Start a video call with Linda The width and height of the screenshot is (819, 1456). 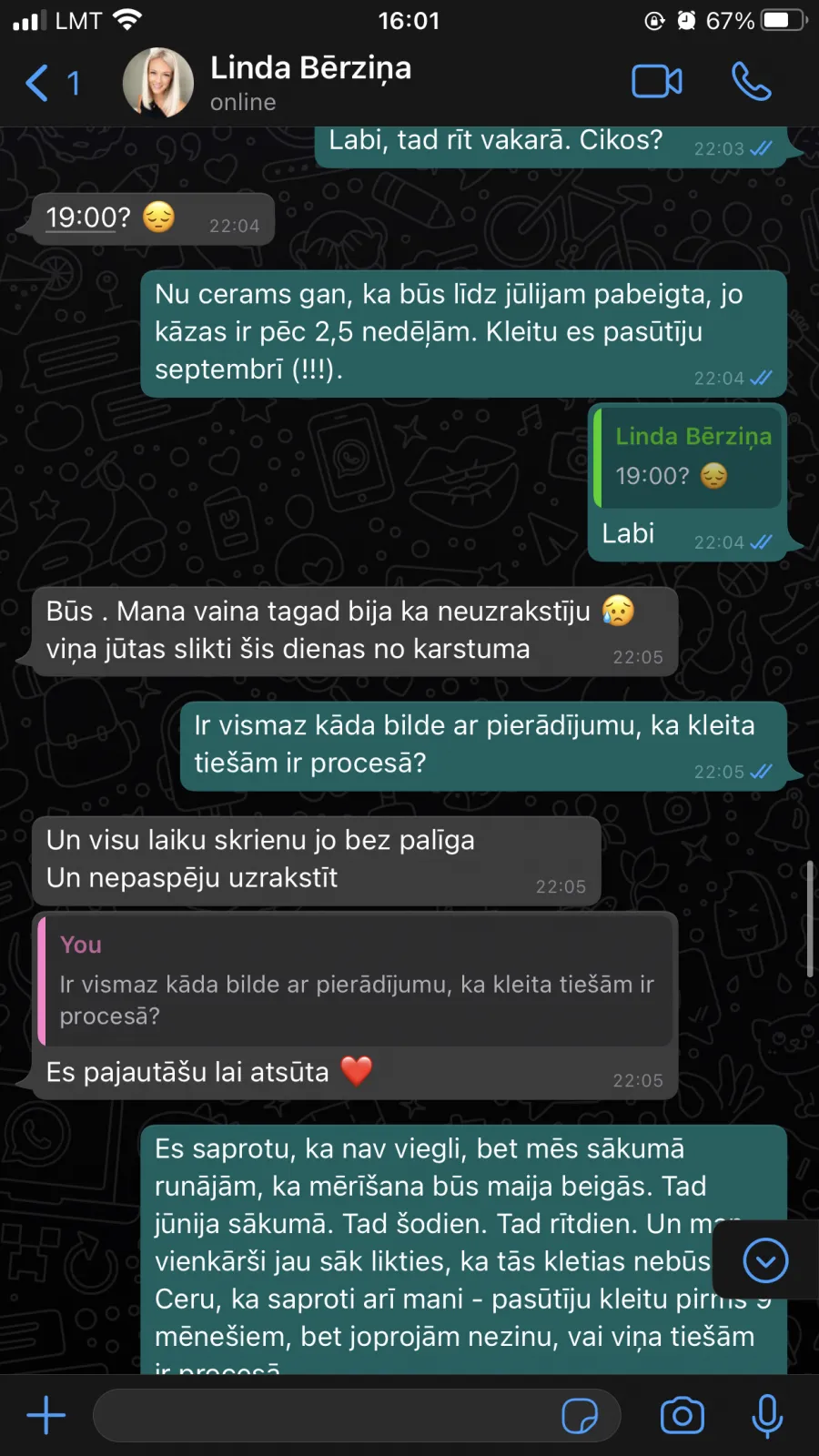click(x=657, y=82)
